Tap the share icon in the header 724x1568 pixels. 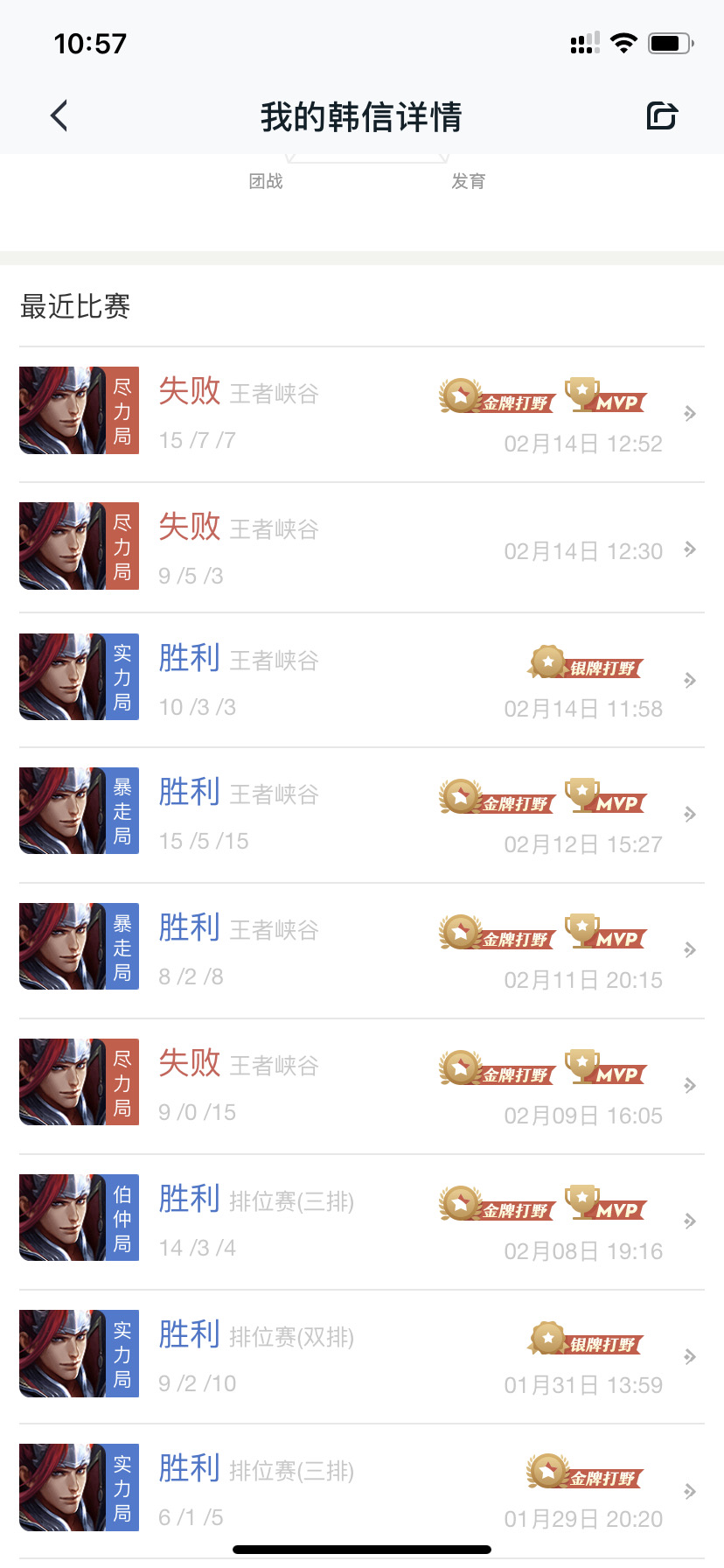coord(662,115)
